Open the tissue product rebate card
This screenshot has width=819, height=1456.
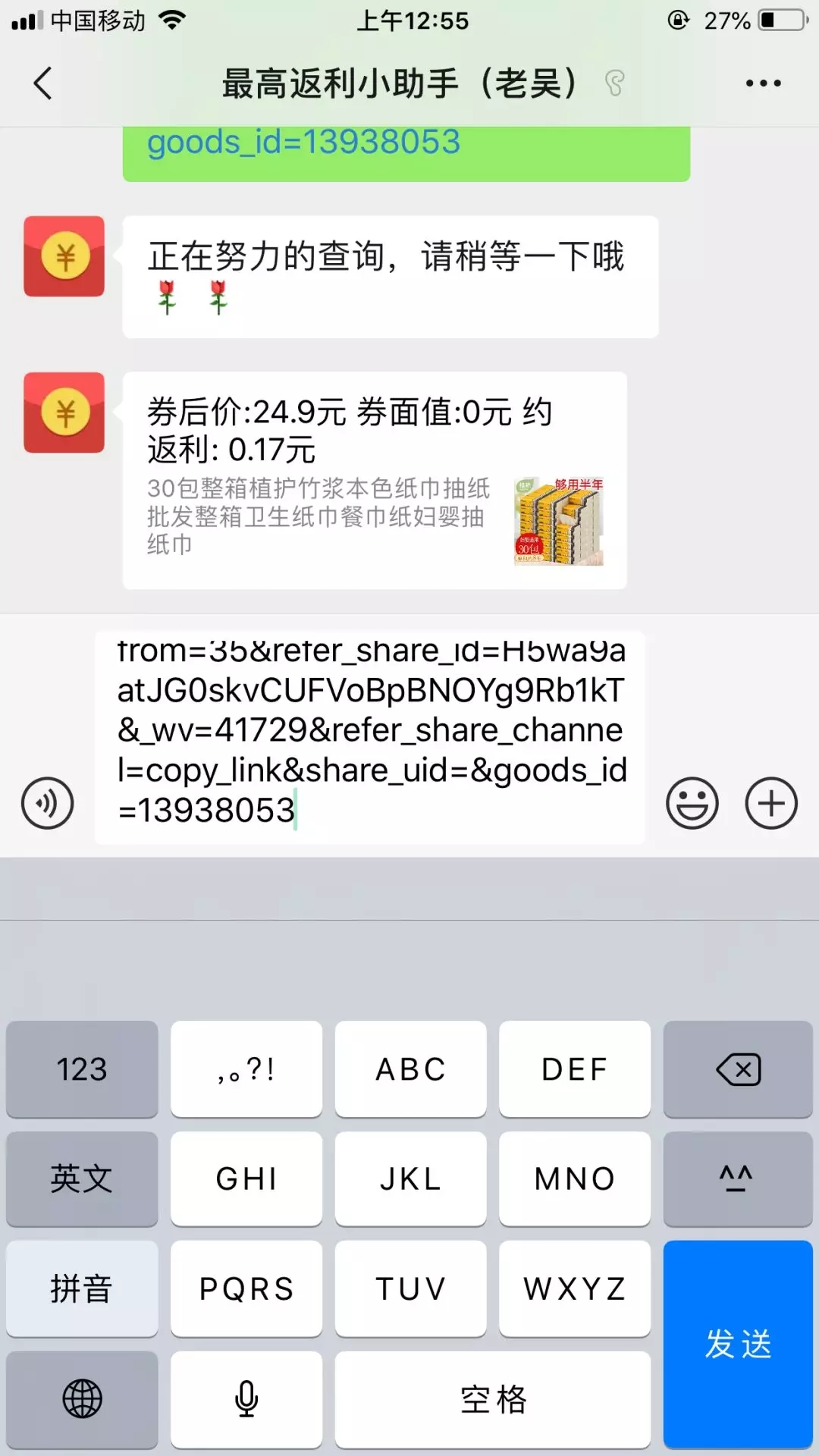(x=375, y=480)
